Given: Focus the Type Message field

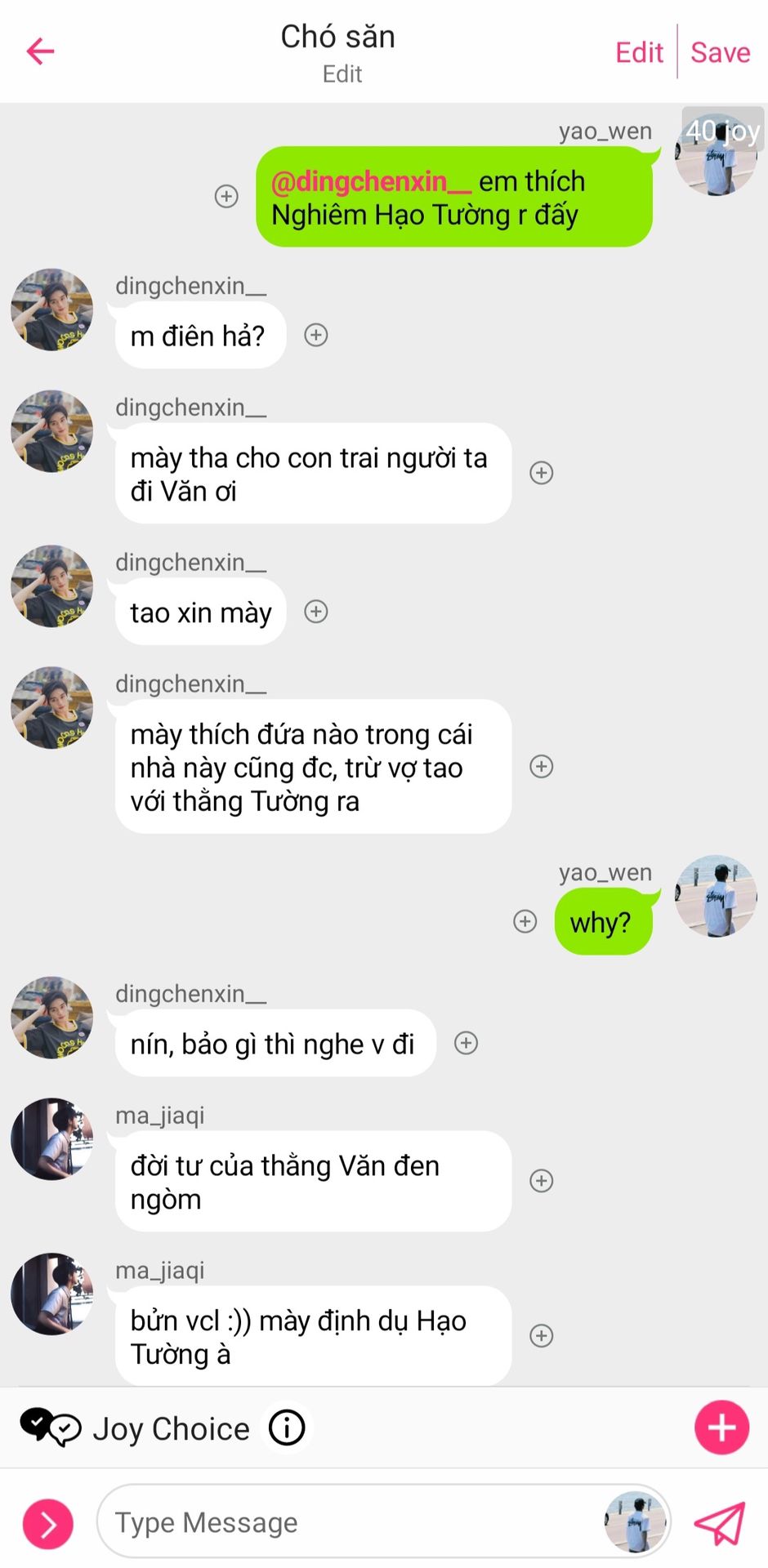Looking at the screenshot, I should (351, 1522).
